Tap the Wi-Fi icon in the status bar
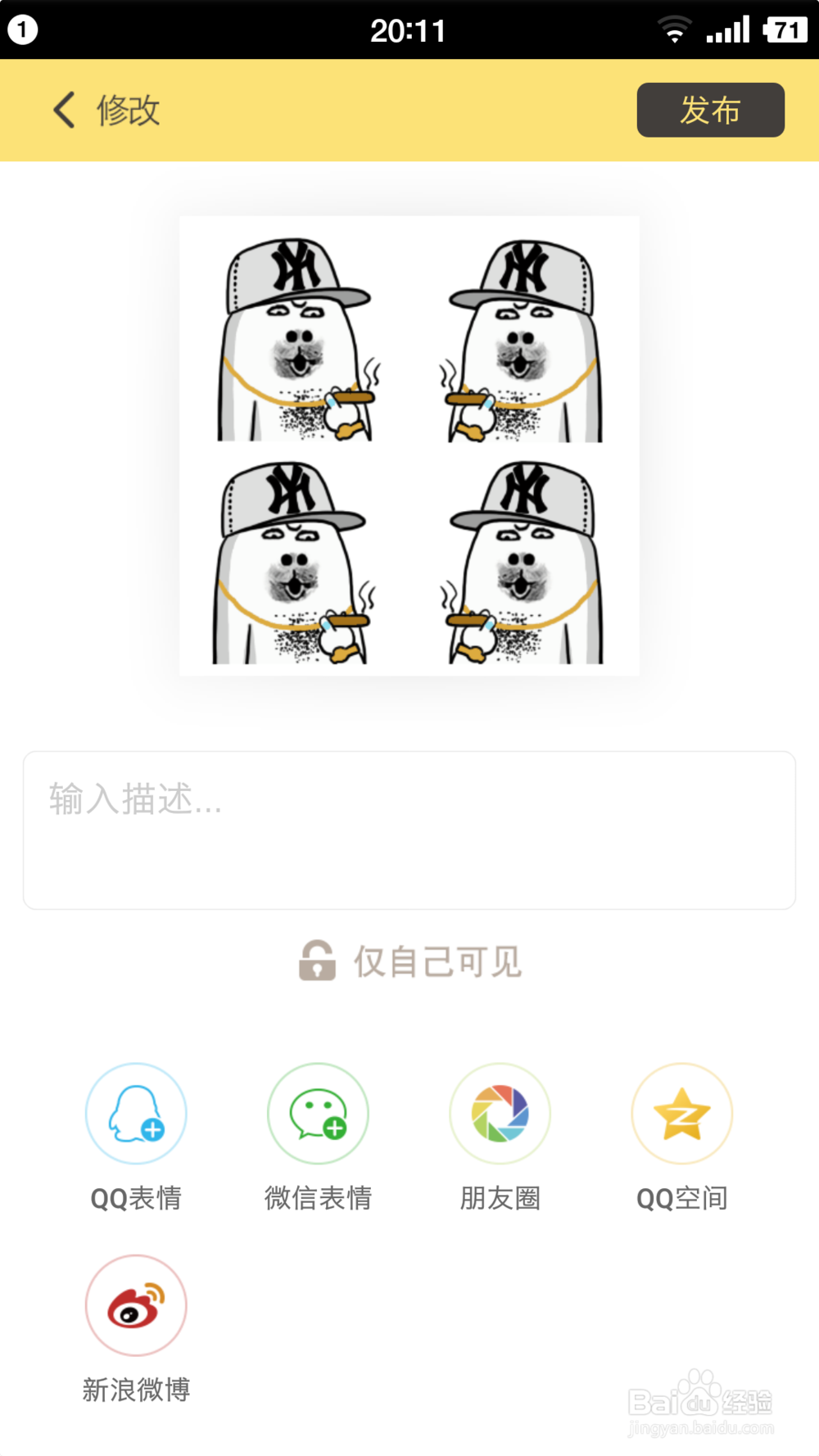The height and width of the screenshot is (1456, 819). pyautogui.click(x=674, y=28)
